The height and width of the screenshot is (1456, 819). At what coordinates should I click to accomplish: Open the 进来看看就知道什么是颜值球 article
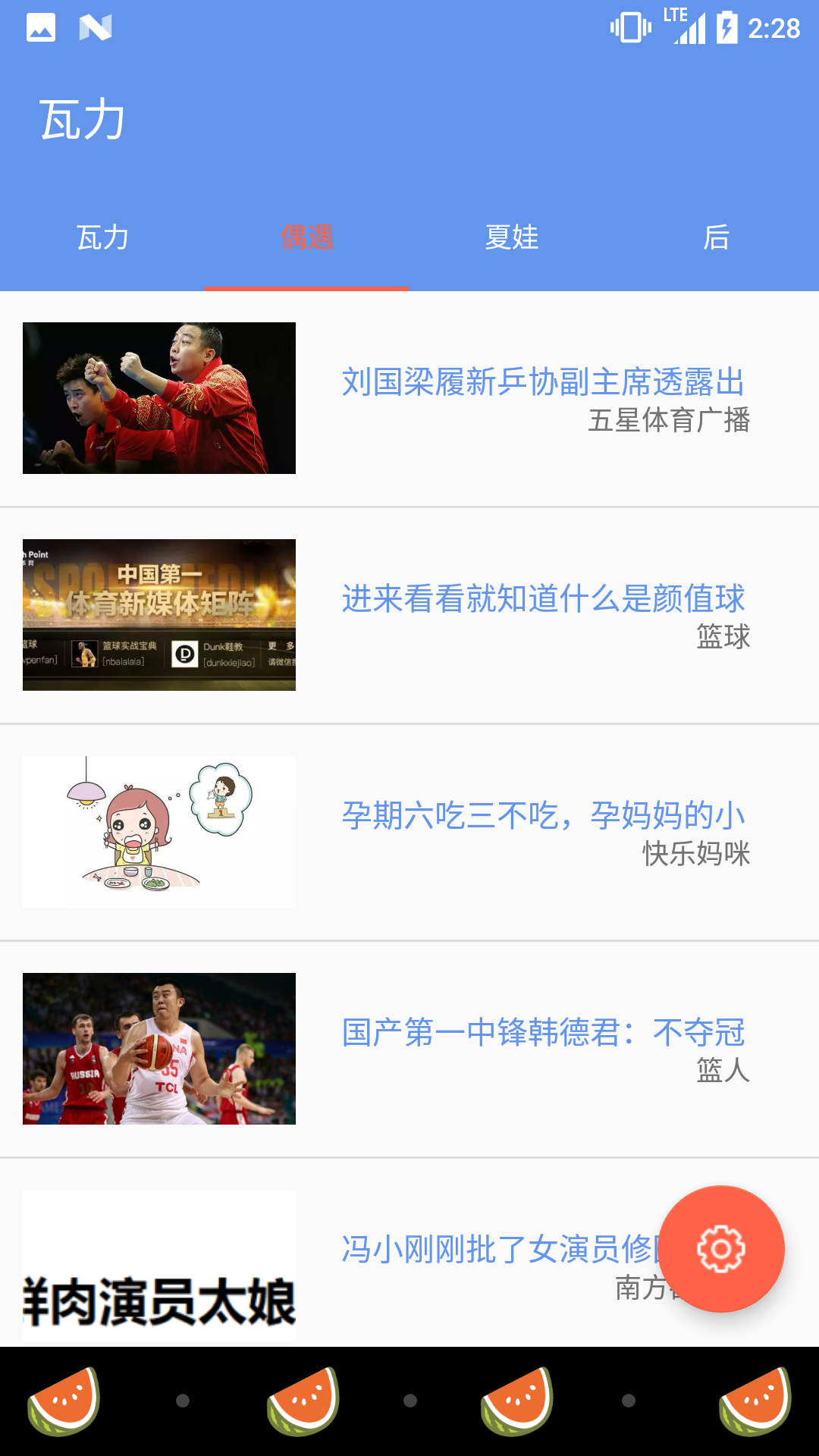(x=409, y=616)
